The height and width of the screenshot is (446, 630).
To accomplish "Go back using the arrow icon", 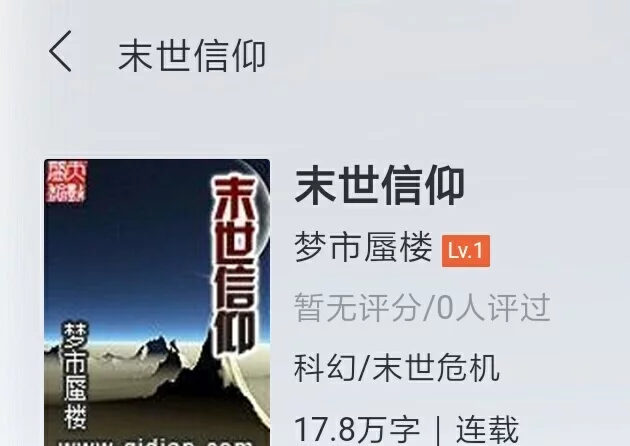I will pyautogui.click(x=61, y=52).
